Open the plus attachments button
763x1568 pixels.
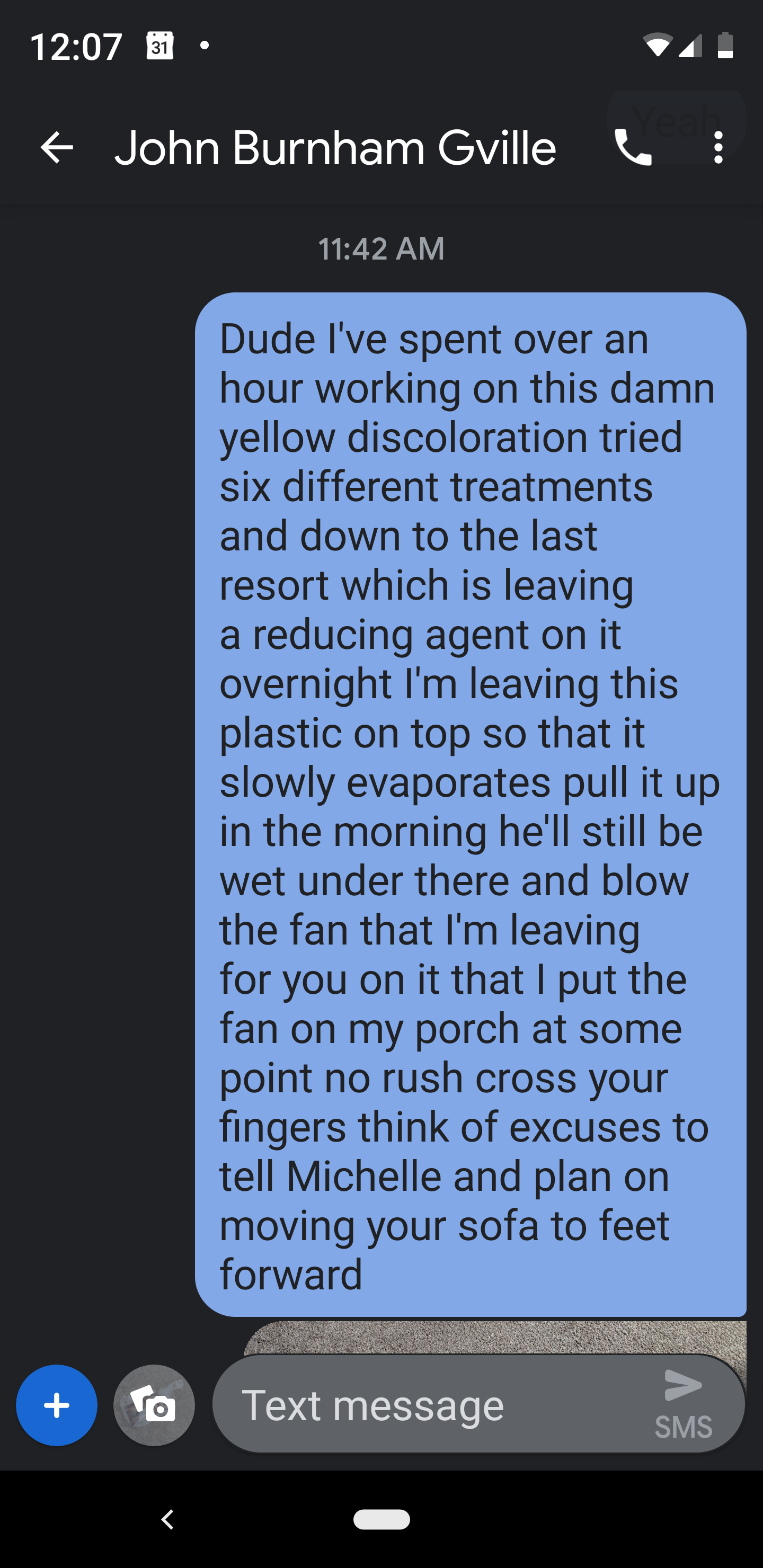[57, 1405]
